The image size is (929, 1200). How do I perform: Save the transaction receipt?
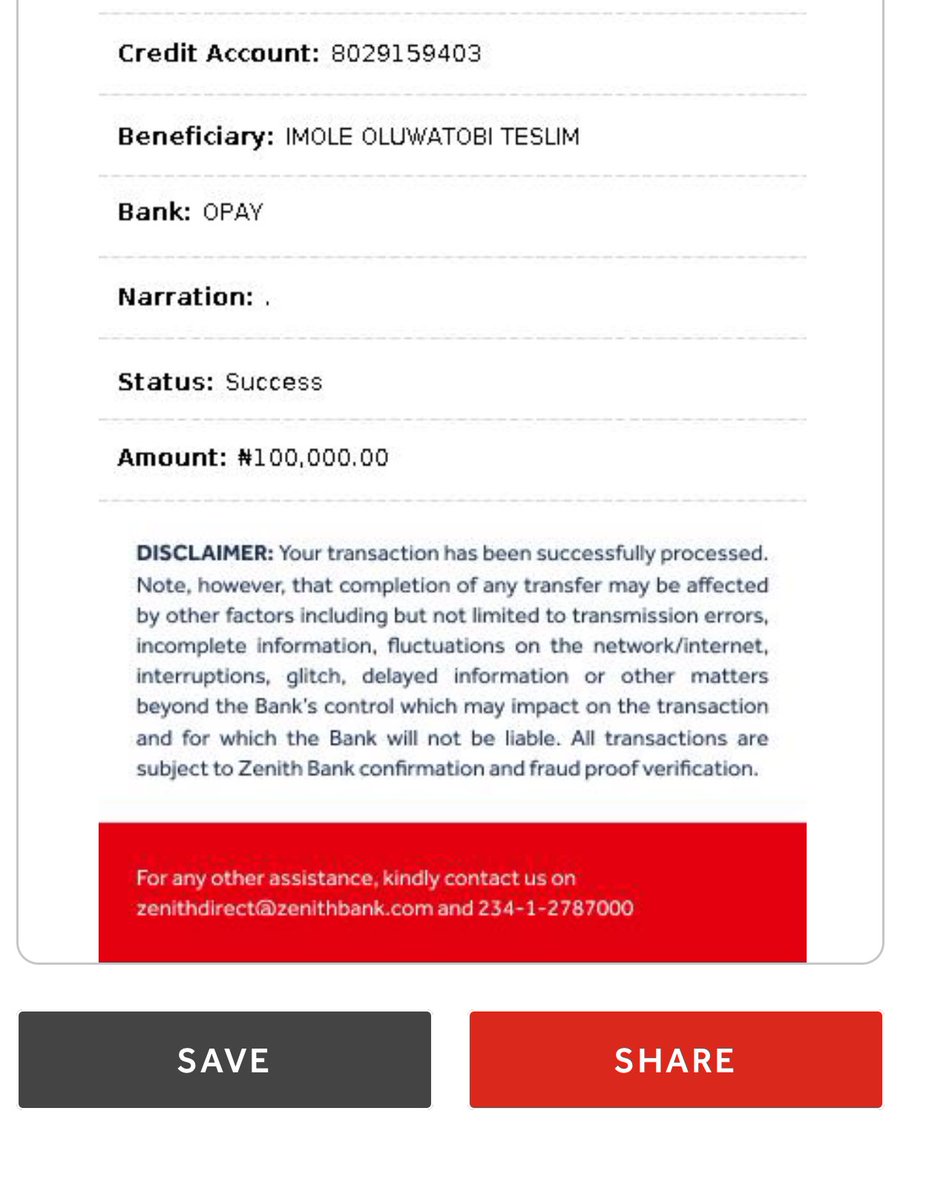[x=224, y=1059]
